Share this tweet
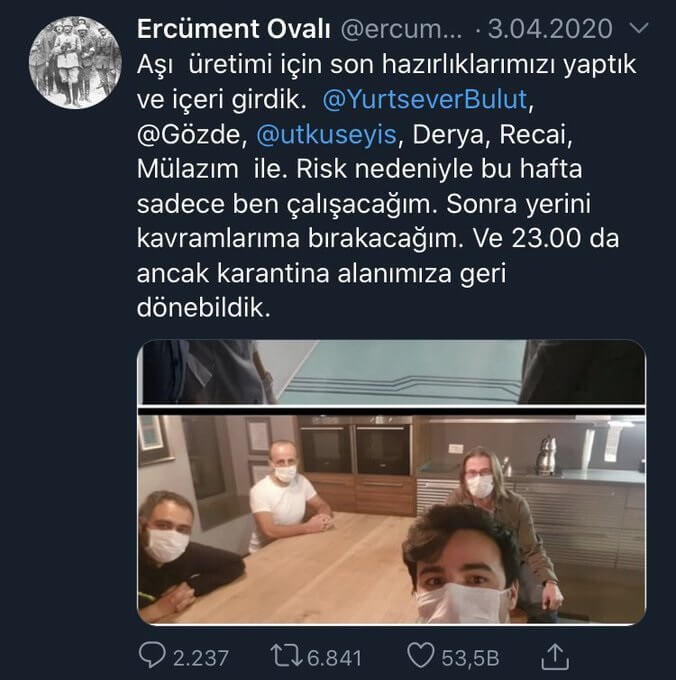 pos(557,657)
